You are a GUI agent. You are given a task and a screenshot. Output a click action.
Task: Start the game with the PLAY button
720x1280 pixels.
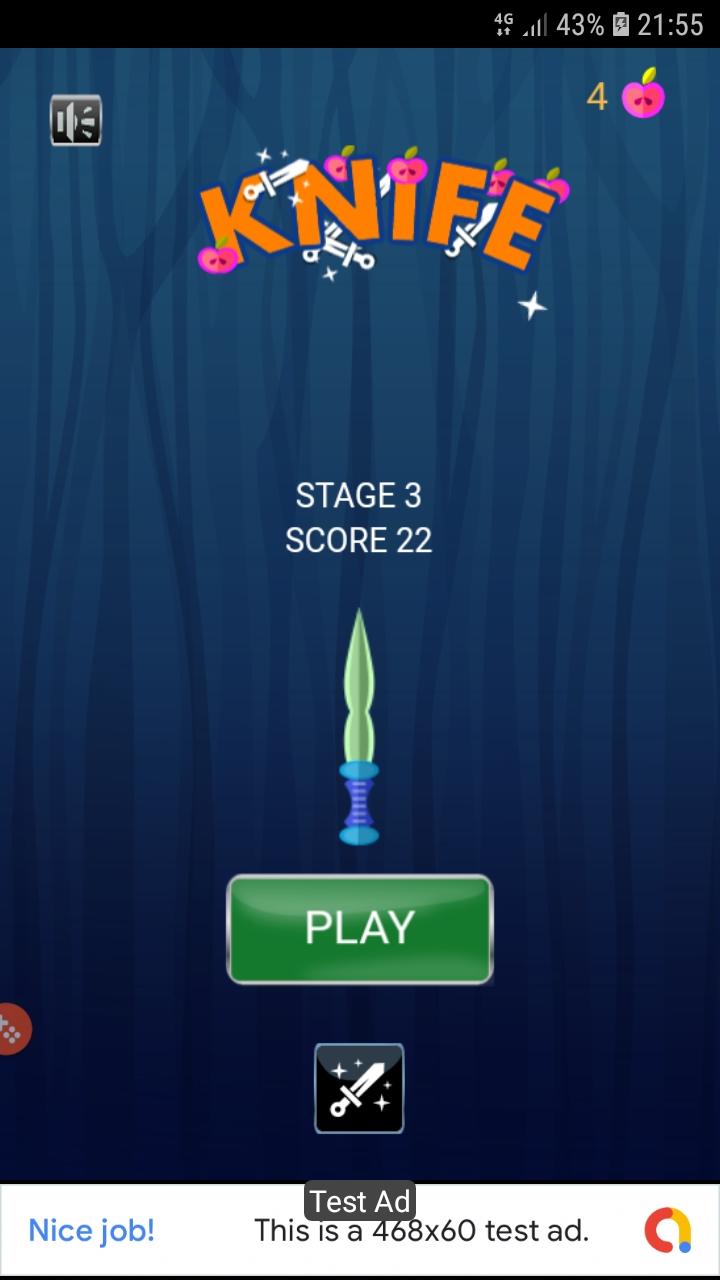(360, 929)
